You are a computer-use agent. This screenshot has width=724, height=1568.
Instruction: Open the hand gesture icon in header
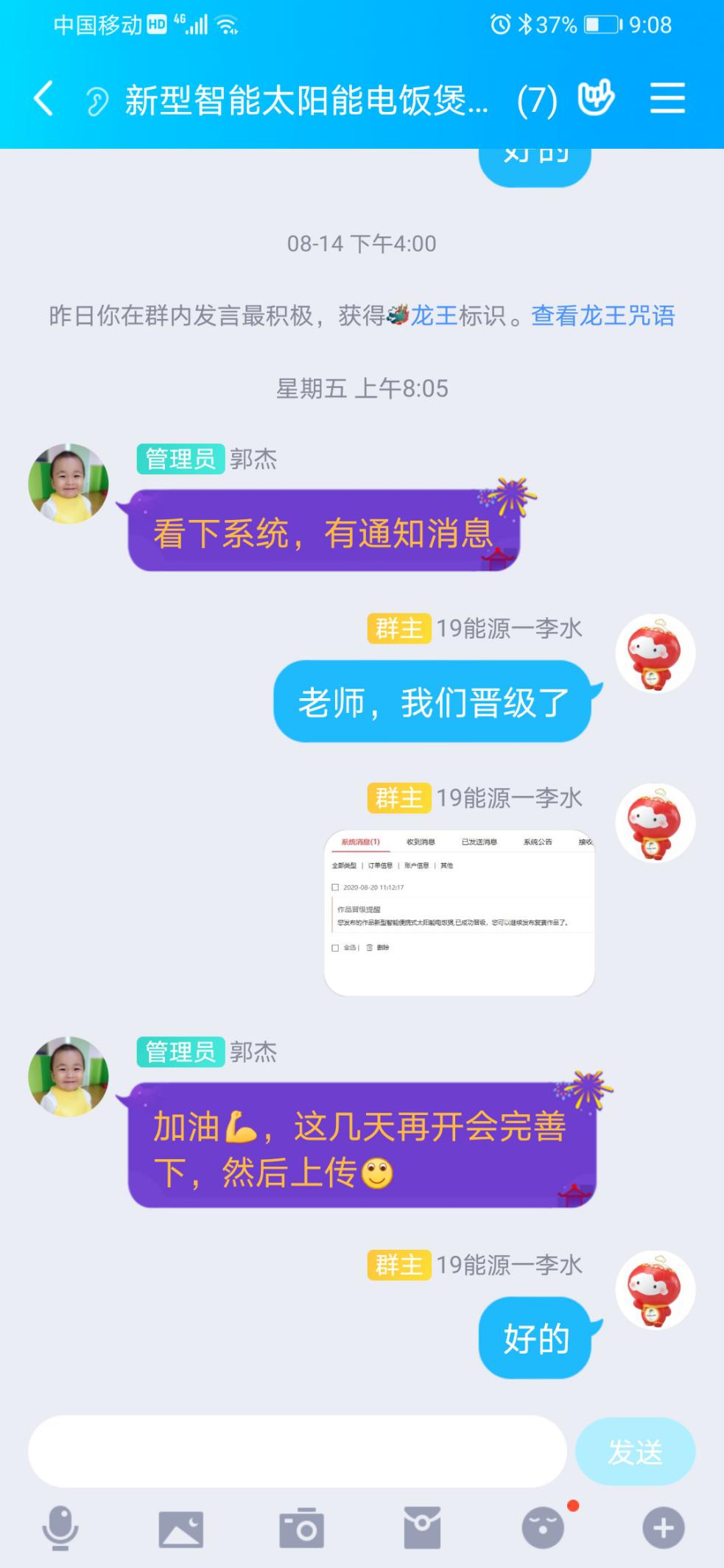click(x=595, y=99)
